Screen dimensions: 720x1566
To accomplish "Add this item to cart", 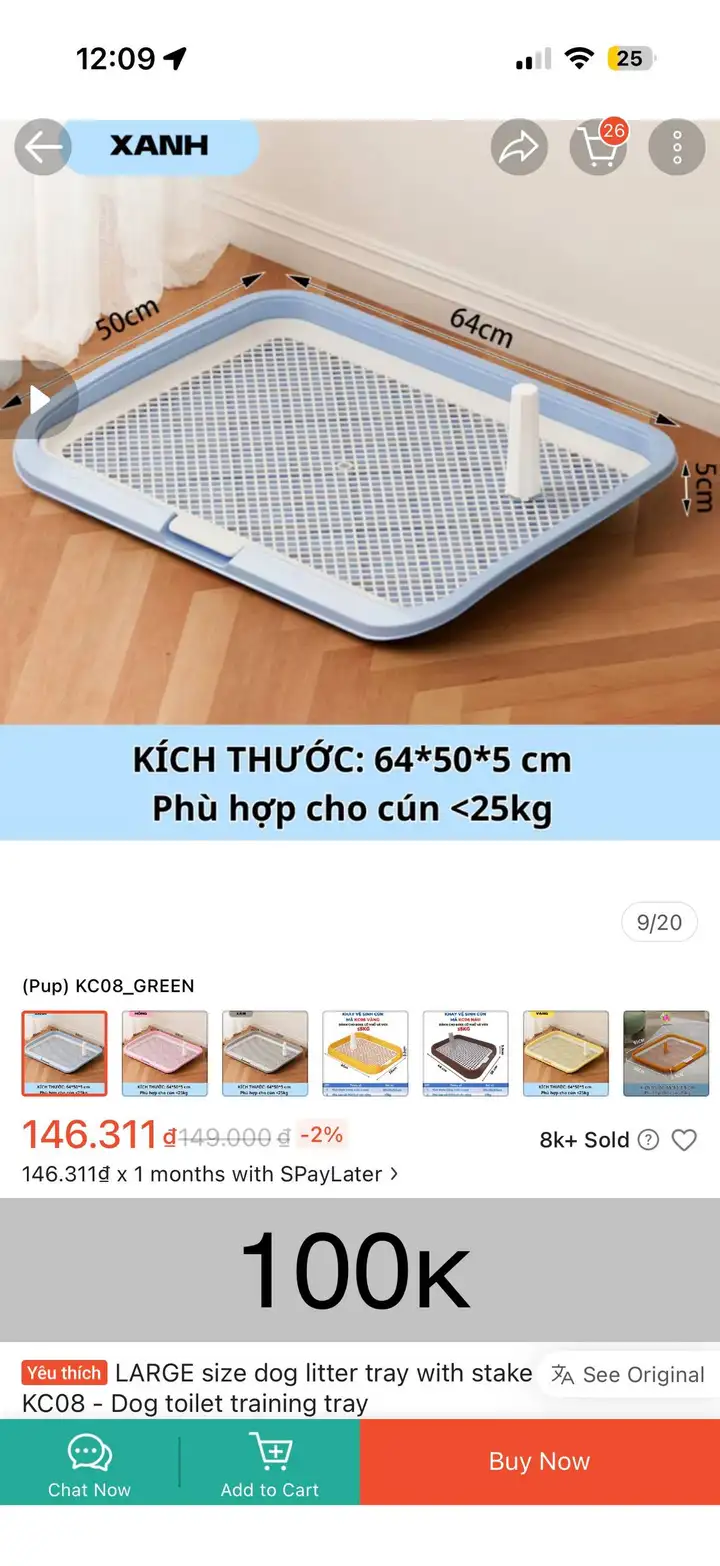I will pos(270,1462).
